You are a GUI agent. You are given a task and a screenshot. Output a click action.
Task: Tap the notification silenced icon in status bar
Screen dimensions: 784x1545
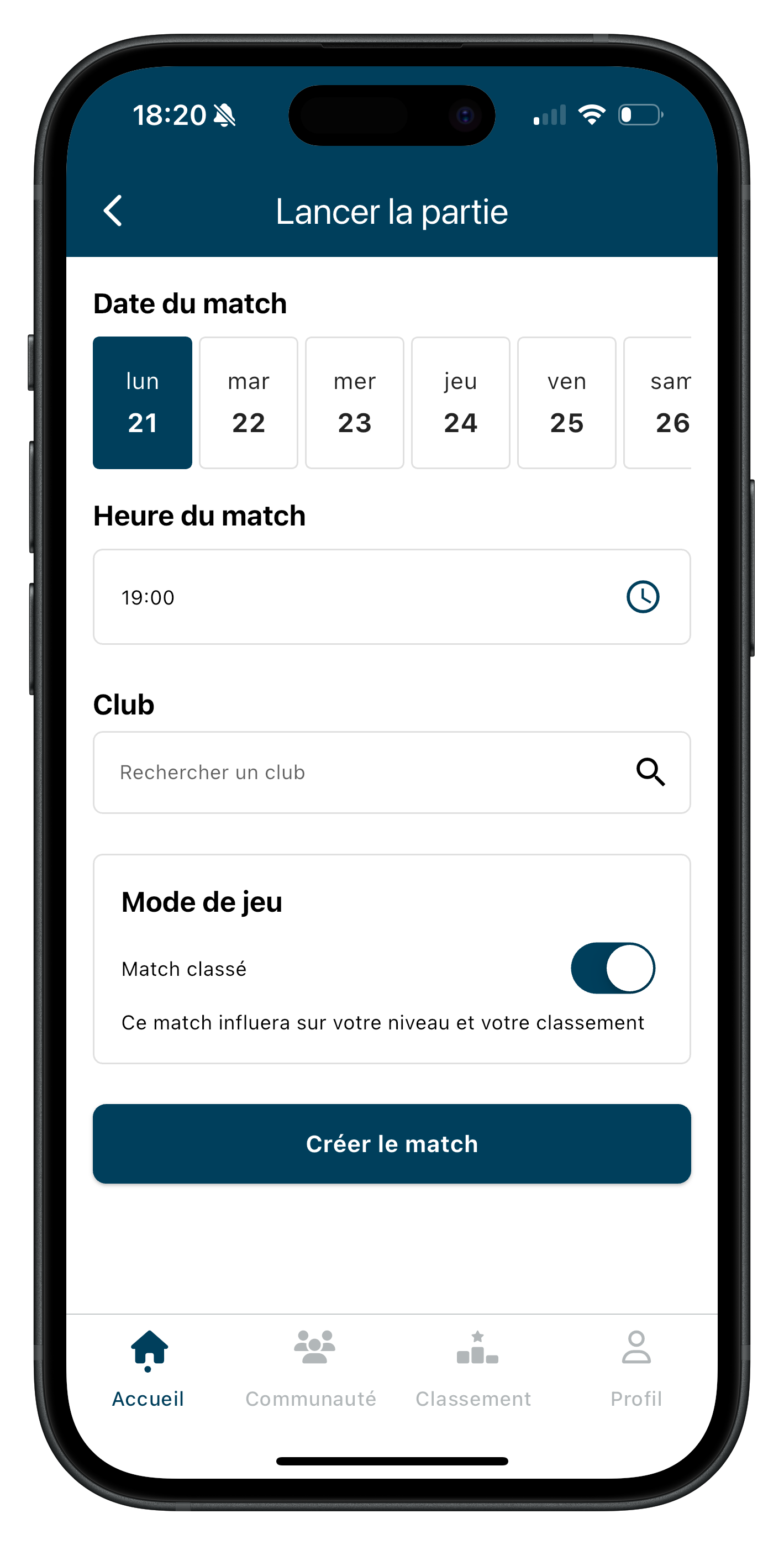[x=225, y=115]
